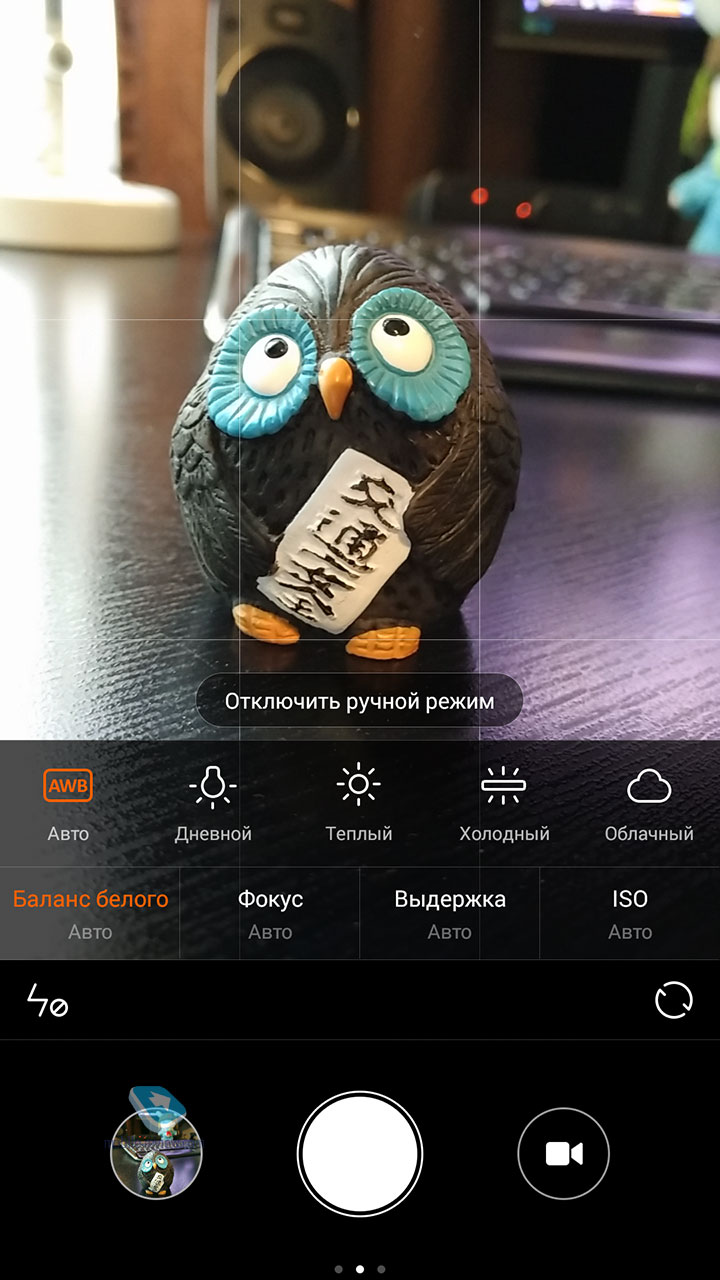This screenshot has width=720, height=1280.
Task: Switch to Баланс белого setting
Action: pyautogui.click(x=90, y=914)
